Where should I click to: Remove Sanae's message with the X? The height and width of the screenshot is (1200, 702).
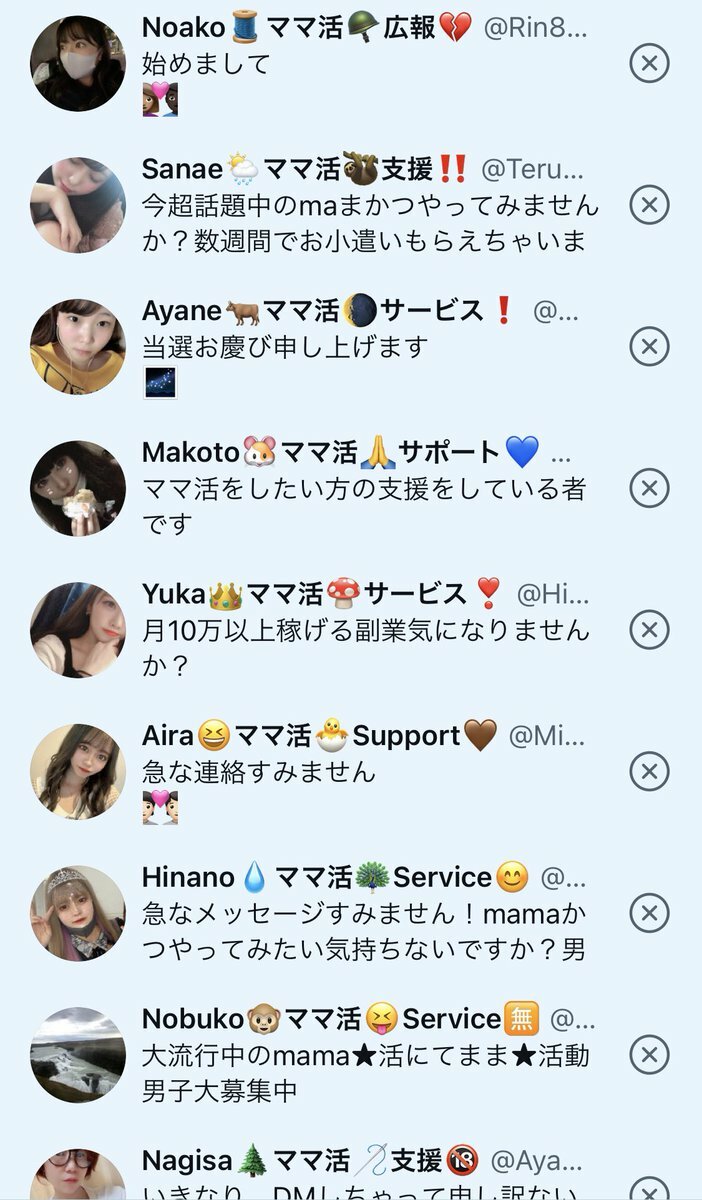point(649,205)
